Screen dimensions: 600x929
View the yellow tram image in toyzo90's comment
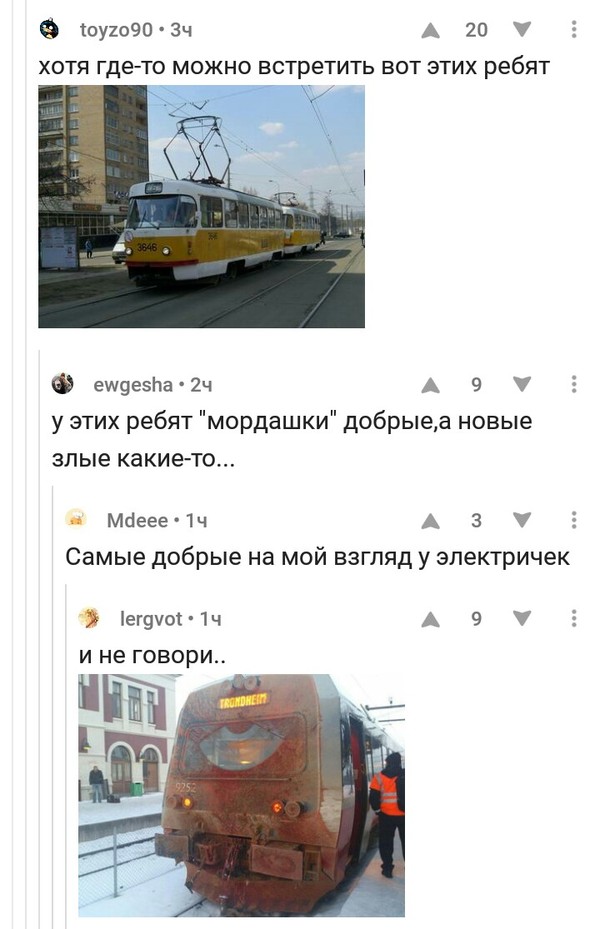pyautogui.click(x=201, y=206)
